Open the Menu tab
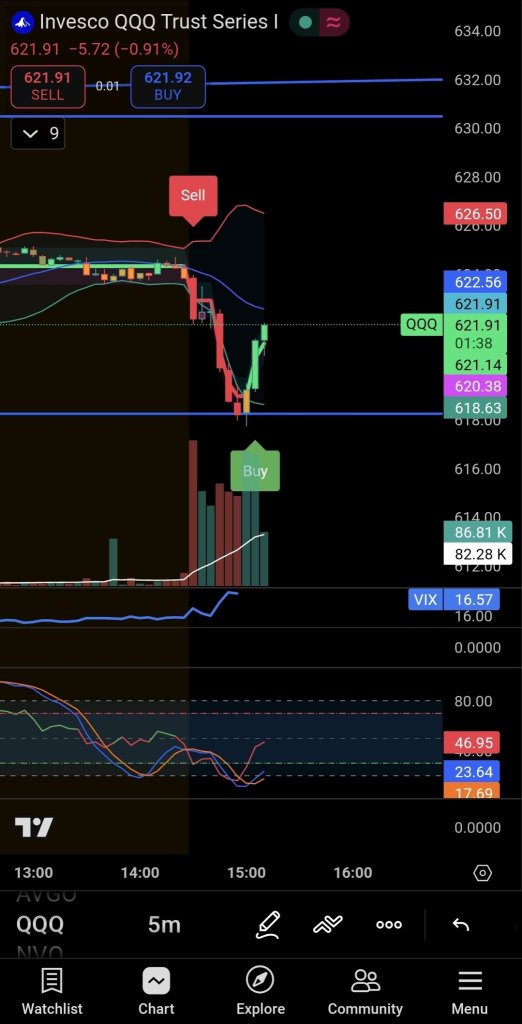This screenshot has height=1024, width=522. point(470,991)
